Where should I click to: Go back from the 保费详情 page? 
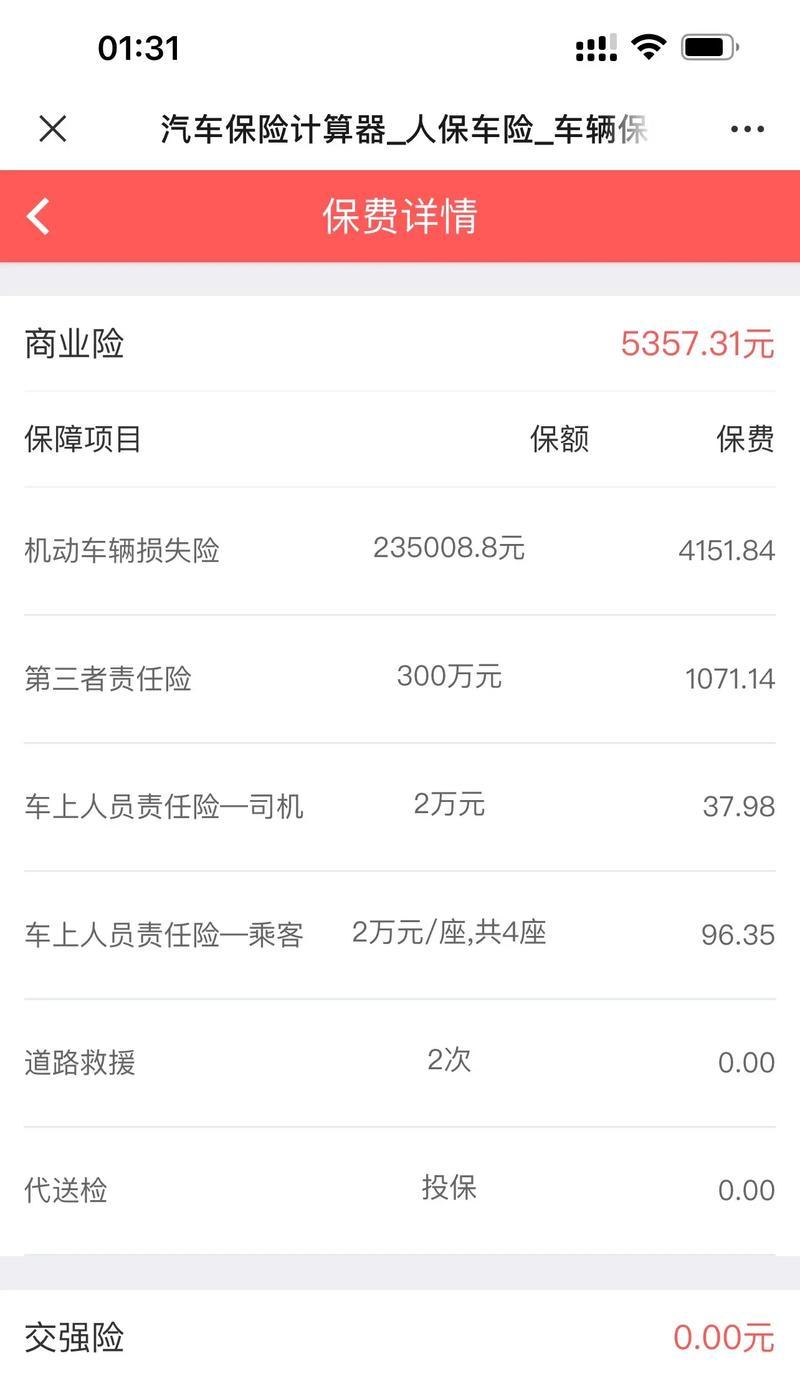[38, 216]
